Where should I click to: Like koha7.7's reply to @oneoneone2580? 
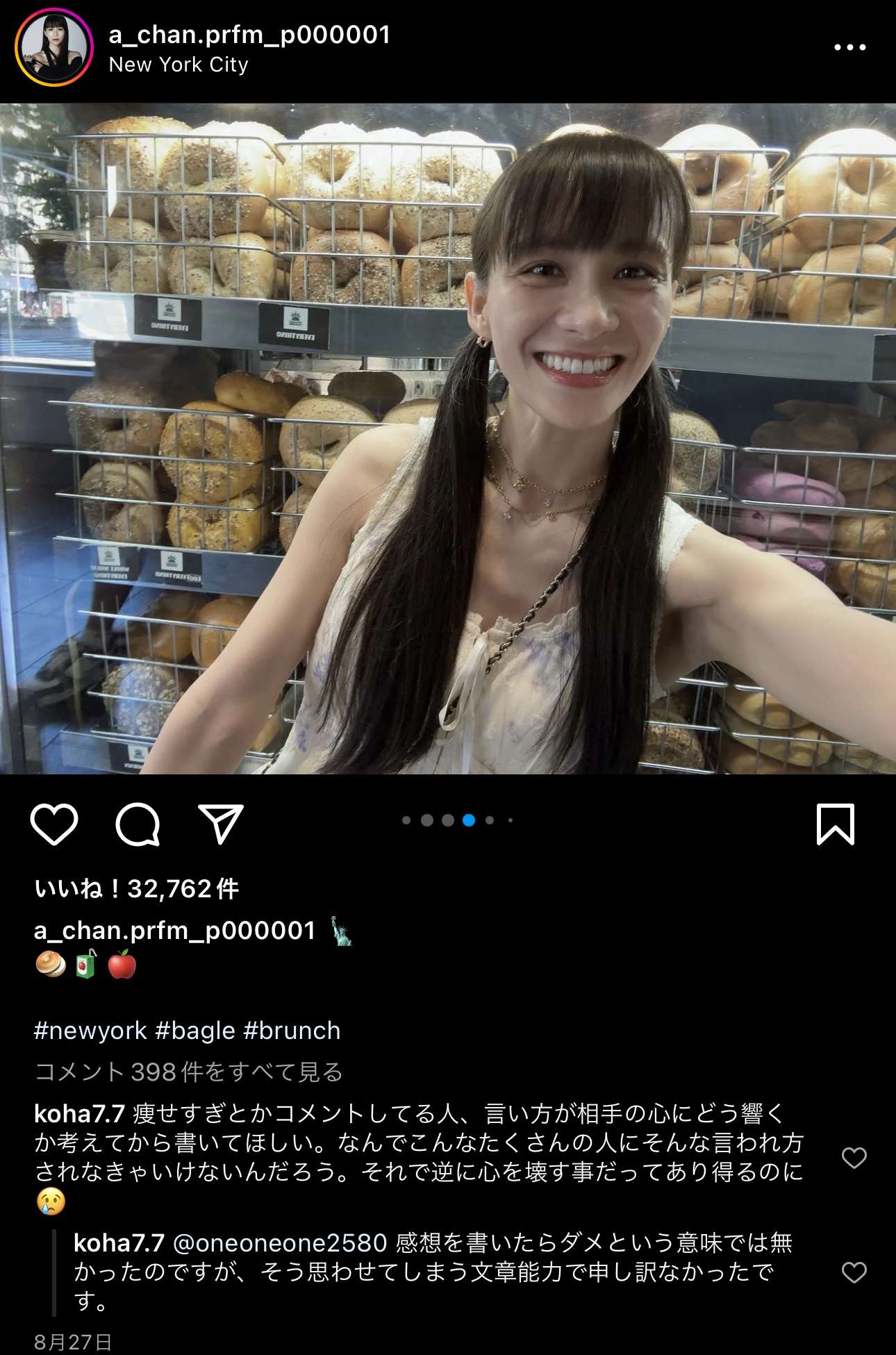854,1272
